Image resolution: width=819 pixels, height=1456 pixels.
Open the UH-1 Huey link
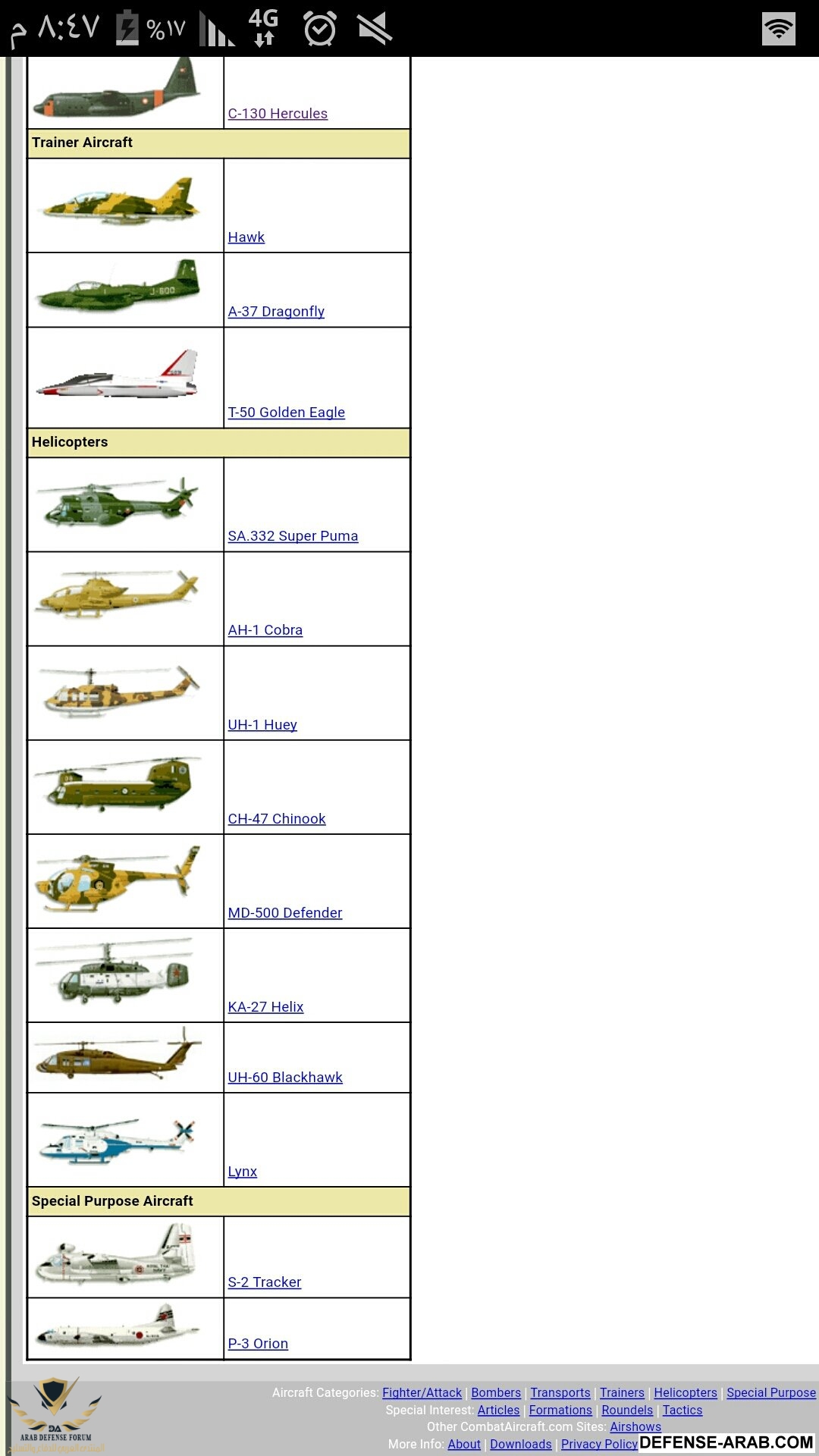coord(262,725)
